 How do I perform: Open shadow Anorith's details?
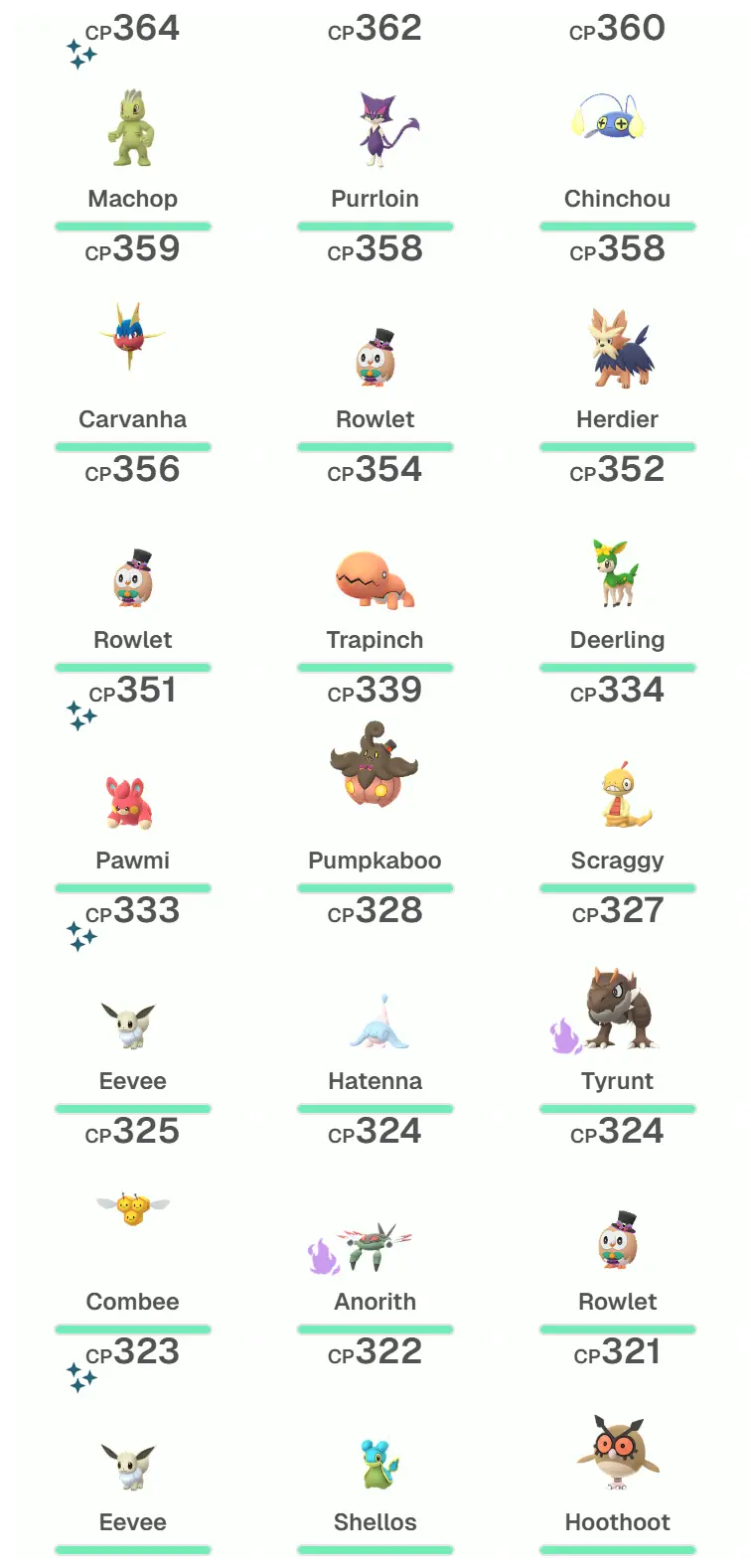[375, 1247]
